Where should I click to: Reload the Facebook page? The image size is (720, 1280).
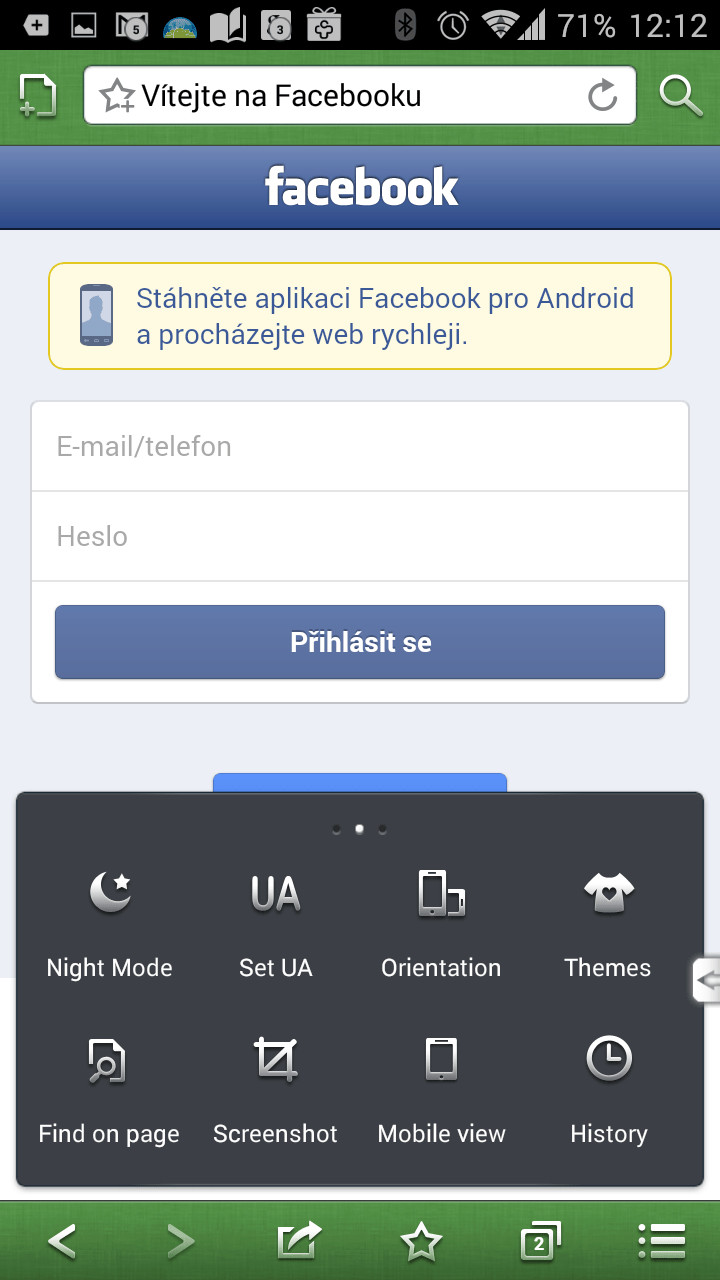point(602,96)
